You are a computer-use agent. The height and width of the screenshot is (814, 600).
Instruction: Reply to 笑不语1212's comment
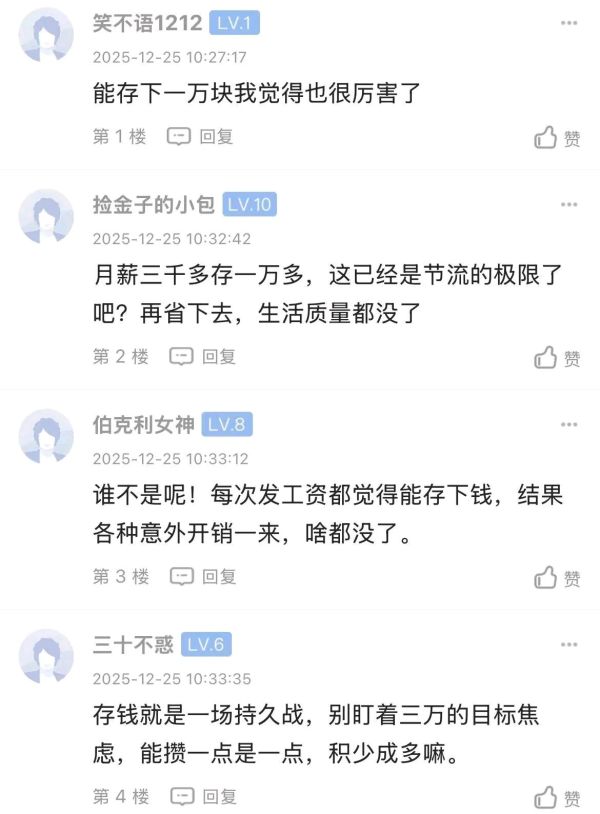coord(200,137)
